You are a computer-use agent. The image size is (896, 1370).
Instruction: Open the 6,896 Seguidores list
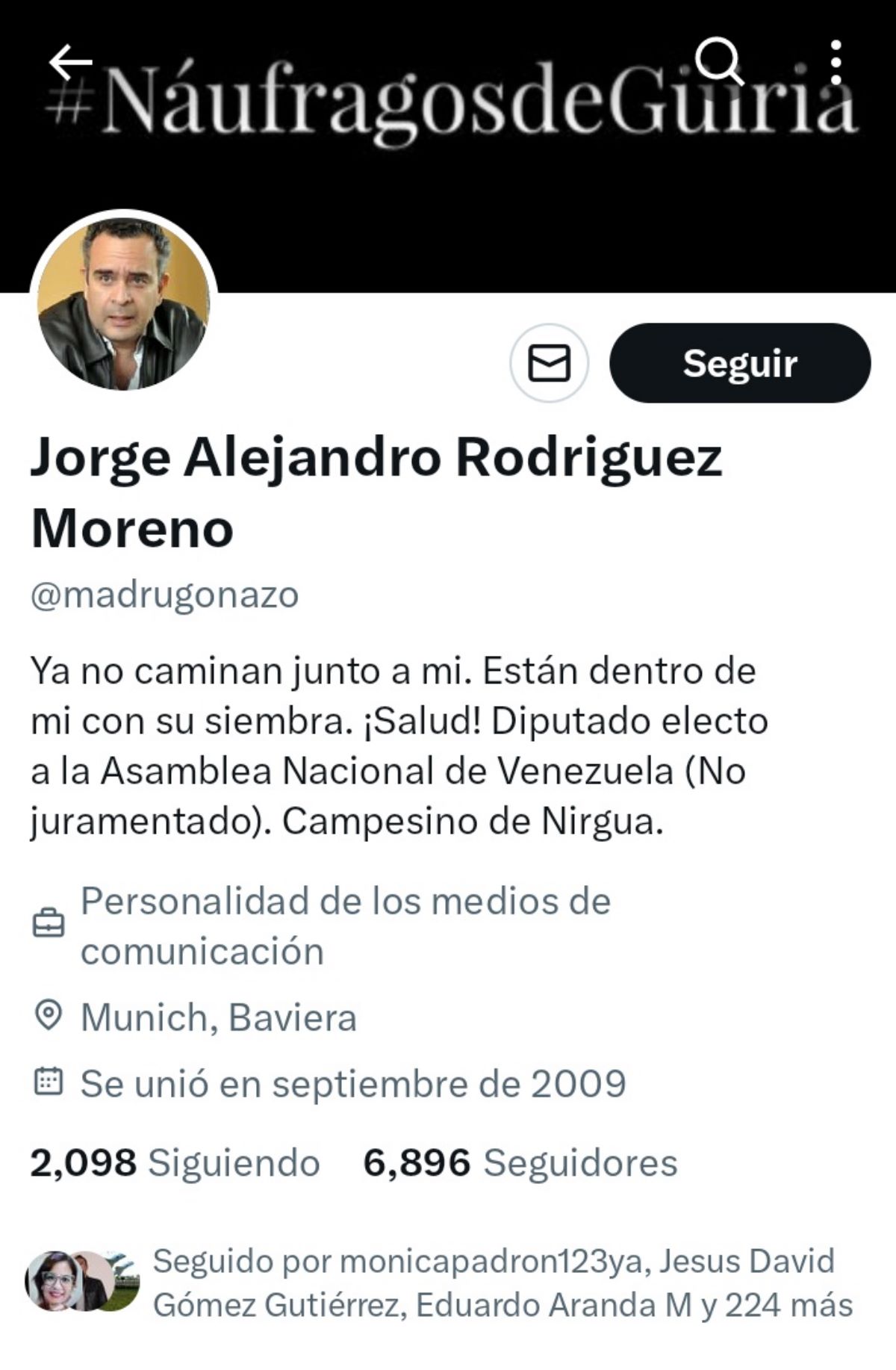point(520,1163)
